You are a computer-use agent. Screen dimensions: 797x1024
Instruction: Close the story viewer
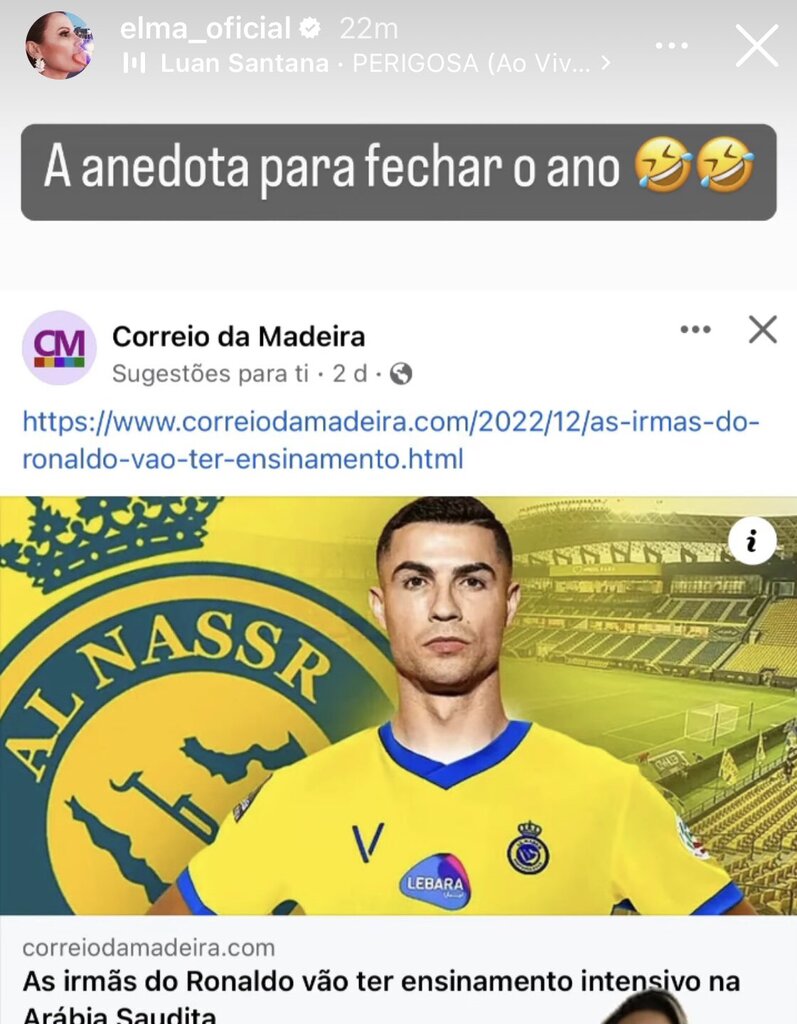point(757,46)
